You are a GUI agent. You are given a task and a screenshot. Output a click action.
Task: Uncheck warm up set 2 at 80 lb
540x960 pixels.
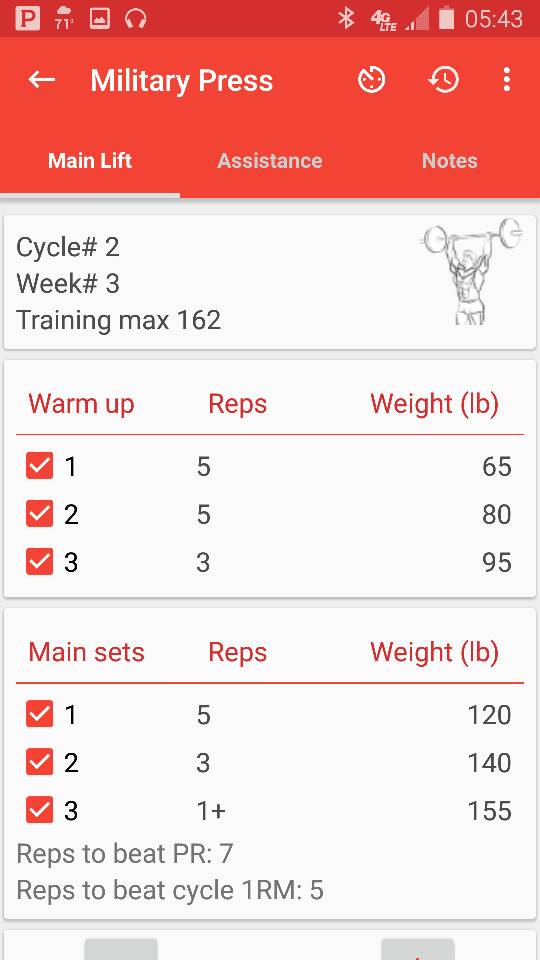[x=39, y=514]
